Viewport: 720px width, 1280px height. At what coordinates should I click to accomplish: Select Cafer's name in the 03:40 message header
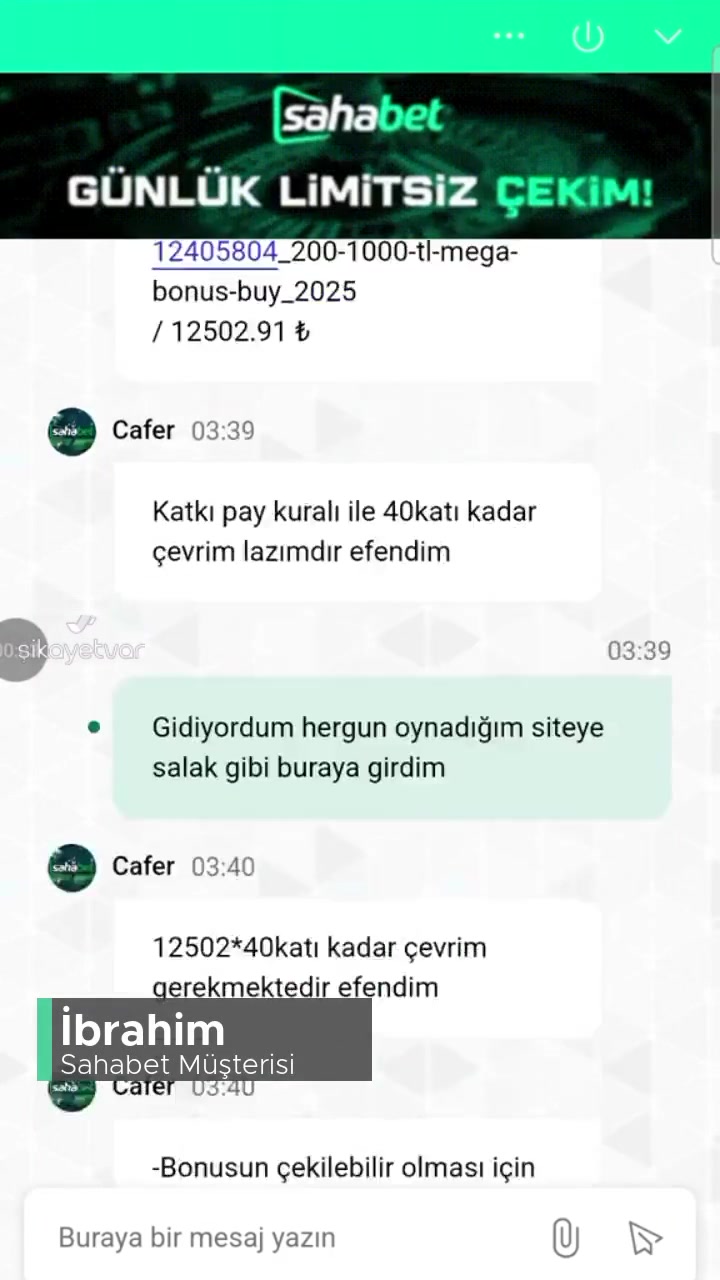[143, 867]
